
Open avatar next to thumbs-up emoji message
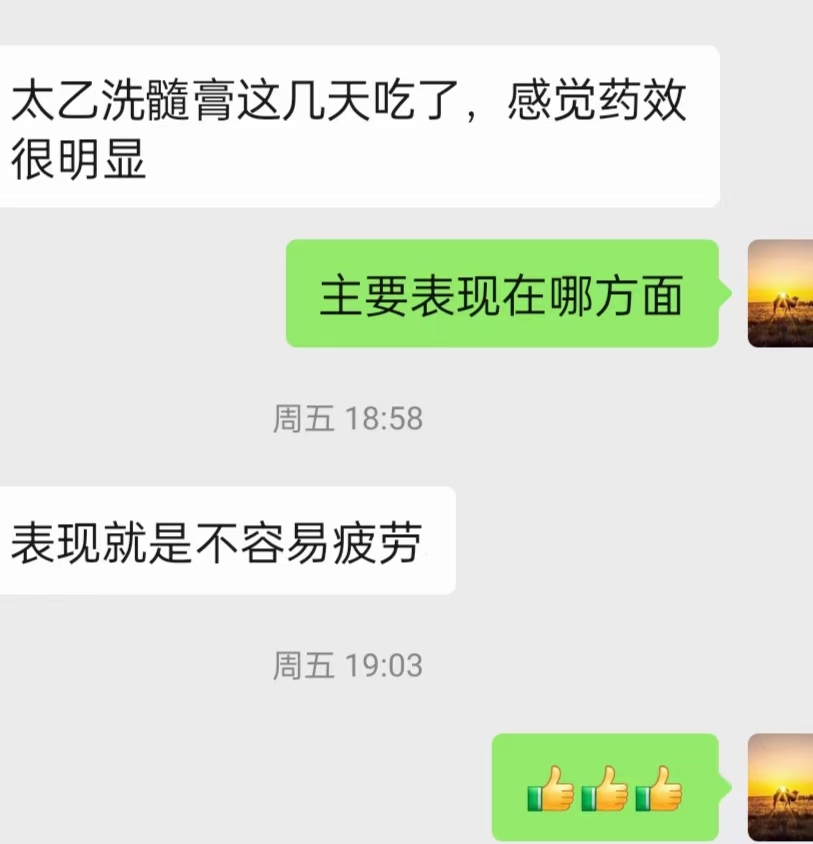[780, 787]
